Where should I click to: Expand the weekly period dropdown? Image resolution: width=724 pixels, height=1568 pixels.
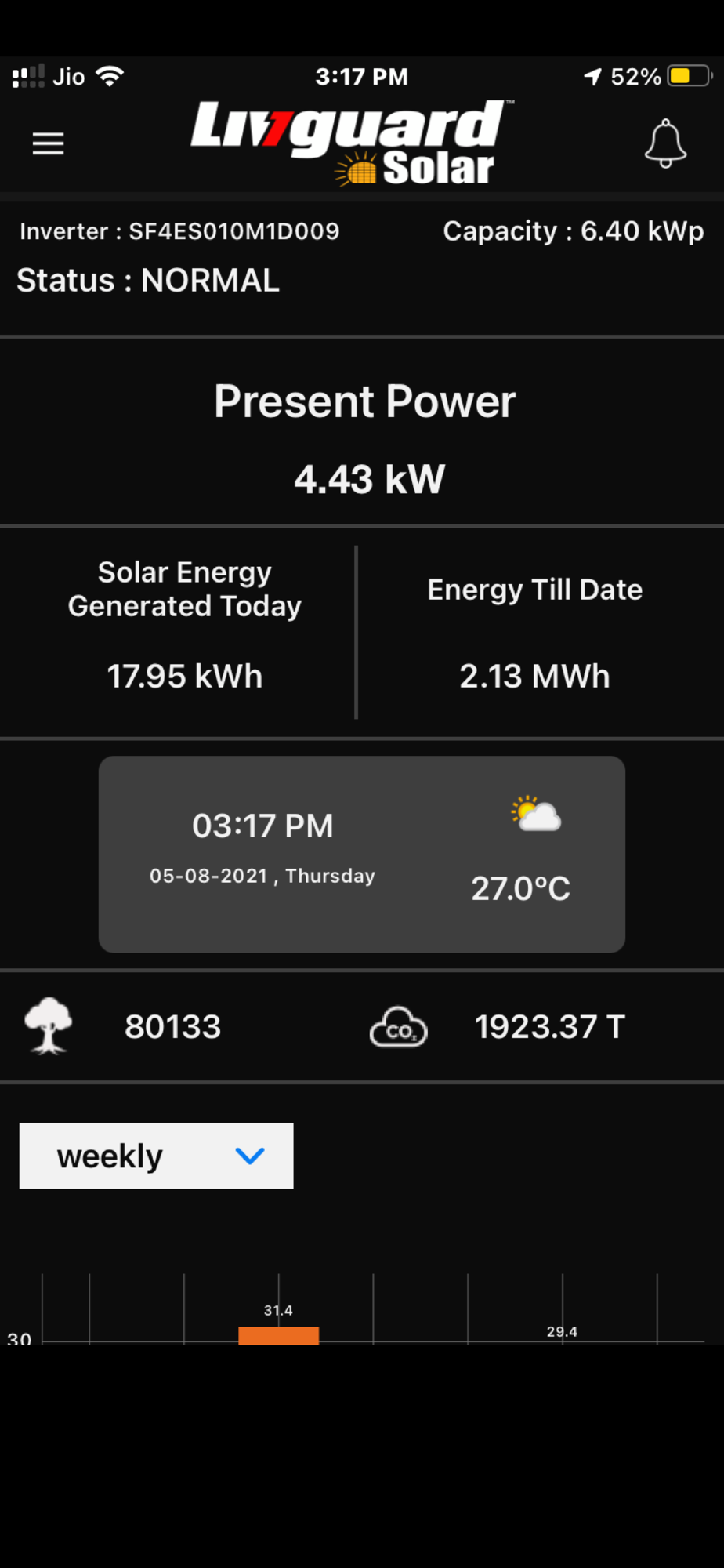(157, 1156)
